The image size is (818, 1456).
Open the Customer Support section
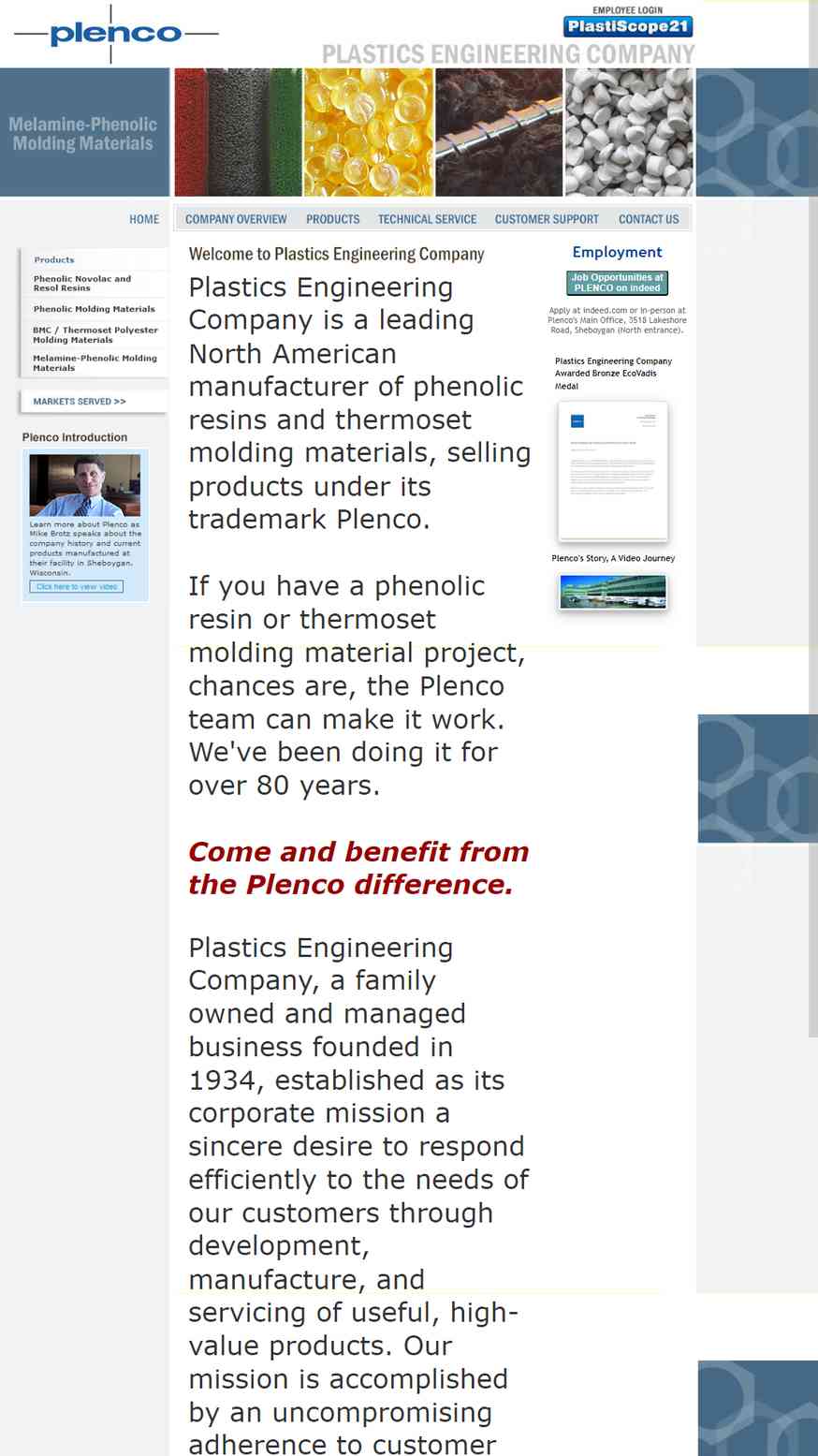pos(547,219)
